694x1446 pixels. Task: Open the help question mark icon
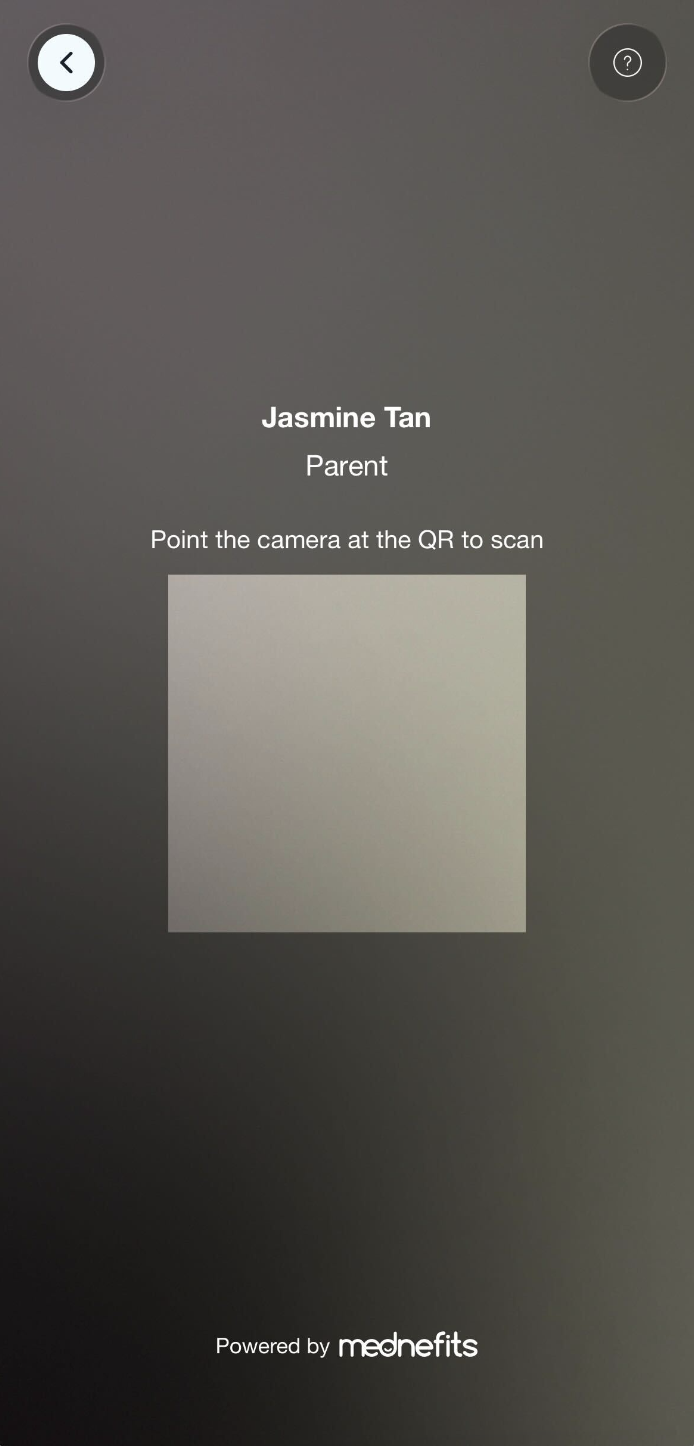[627, 63]
